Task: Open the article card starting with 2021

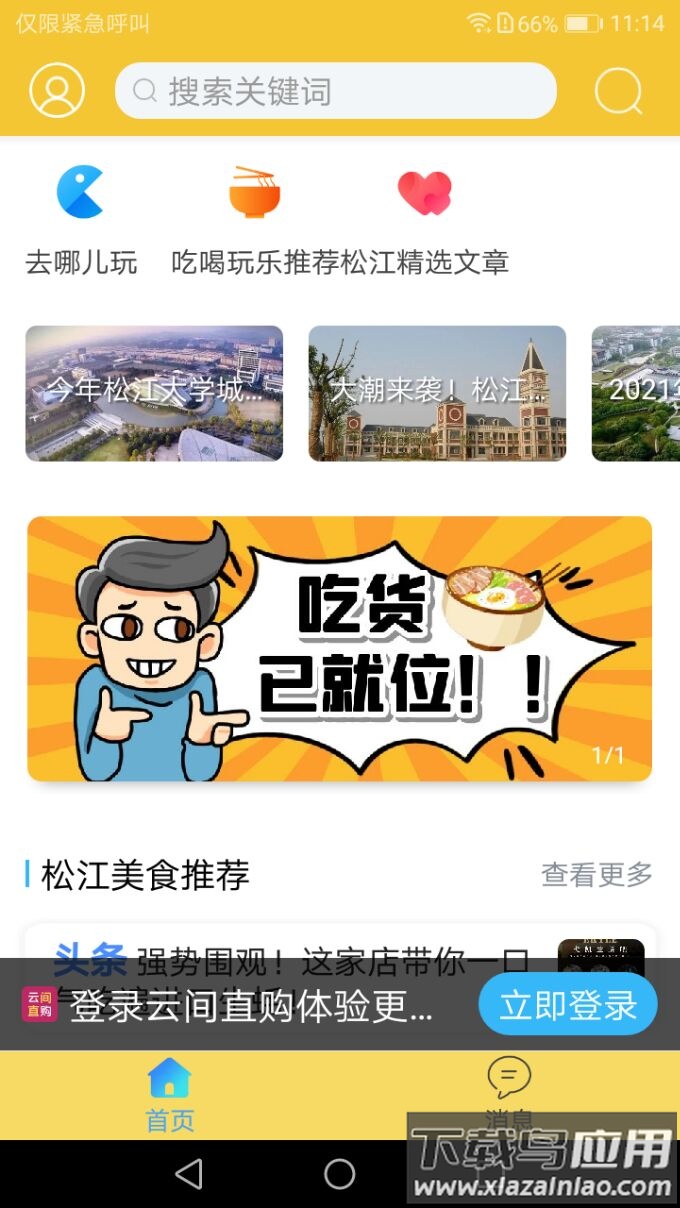Action: point(636,393)
